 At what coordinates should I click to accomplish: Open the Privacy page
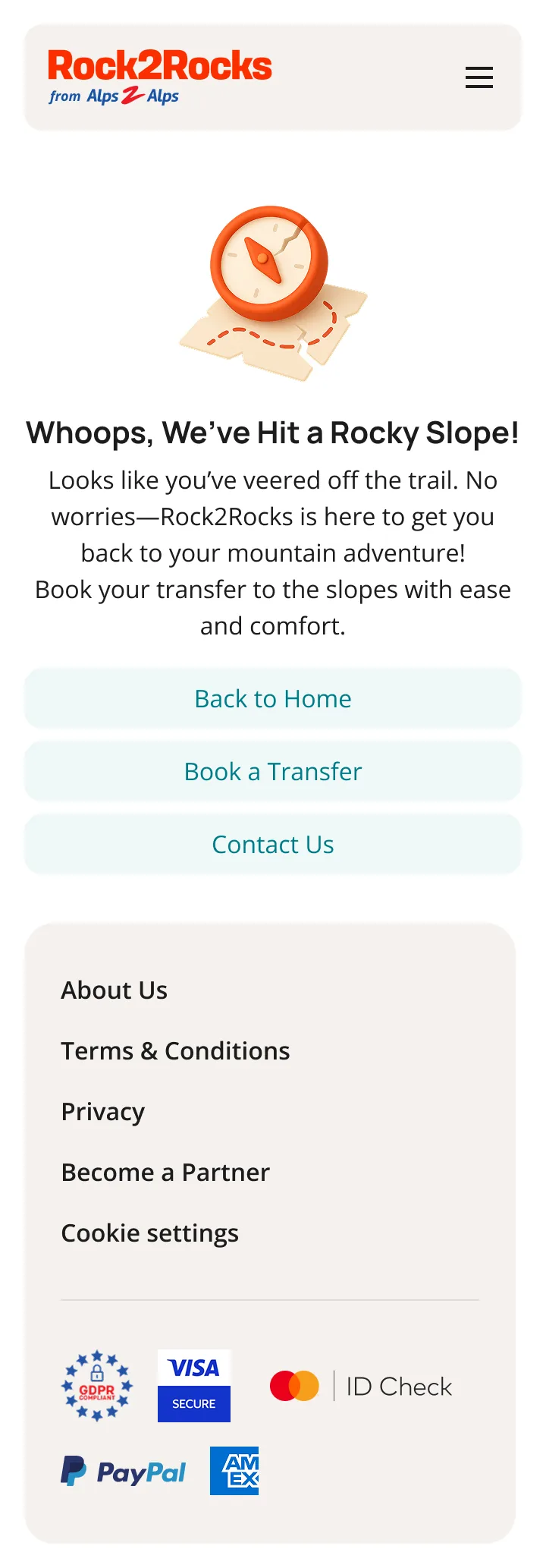[x=103, y=1112]
